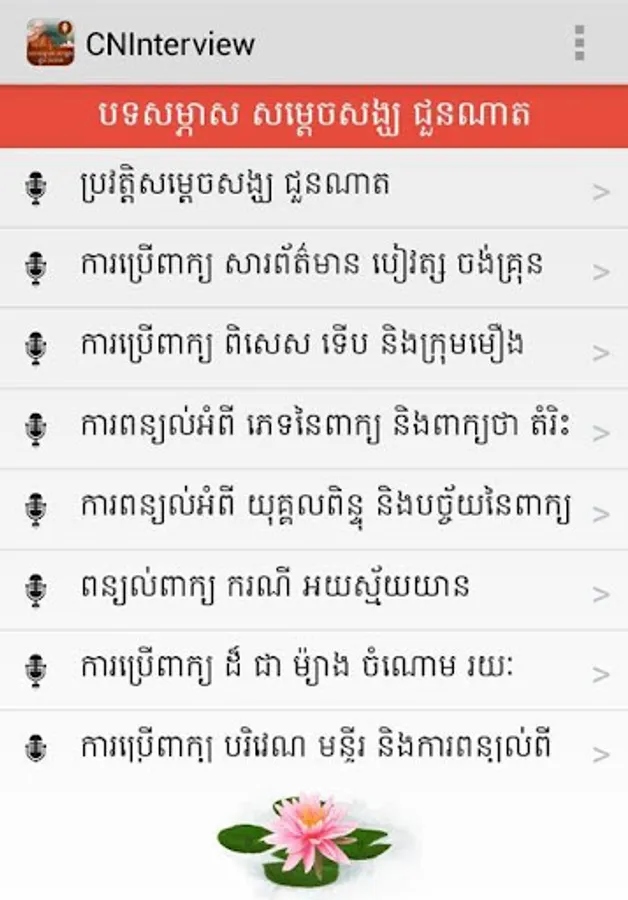Viewport: 628px width, 900px height.
Task: Open ពន្យល់ពាក្យ ករណី item
Action: [314, 589]
